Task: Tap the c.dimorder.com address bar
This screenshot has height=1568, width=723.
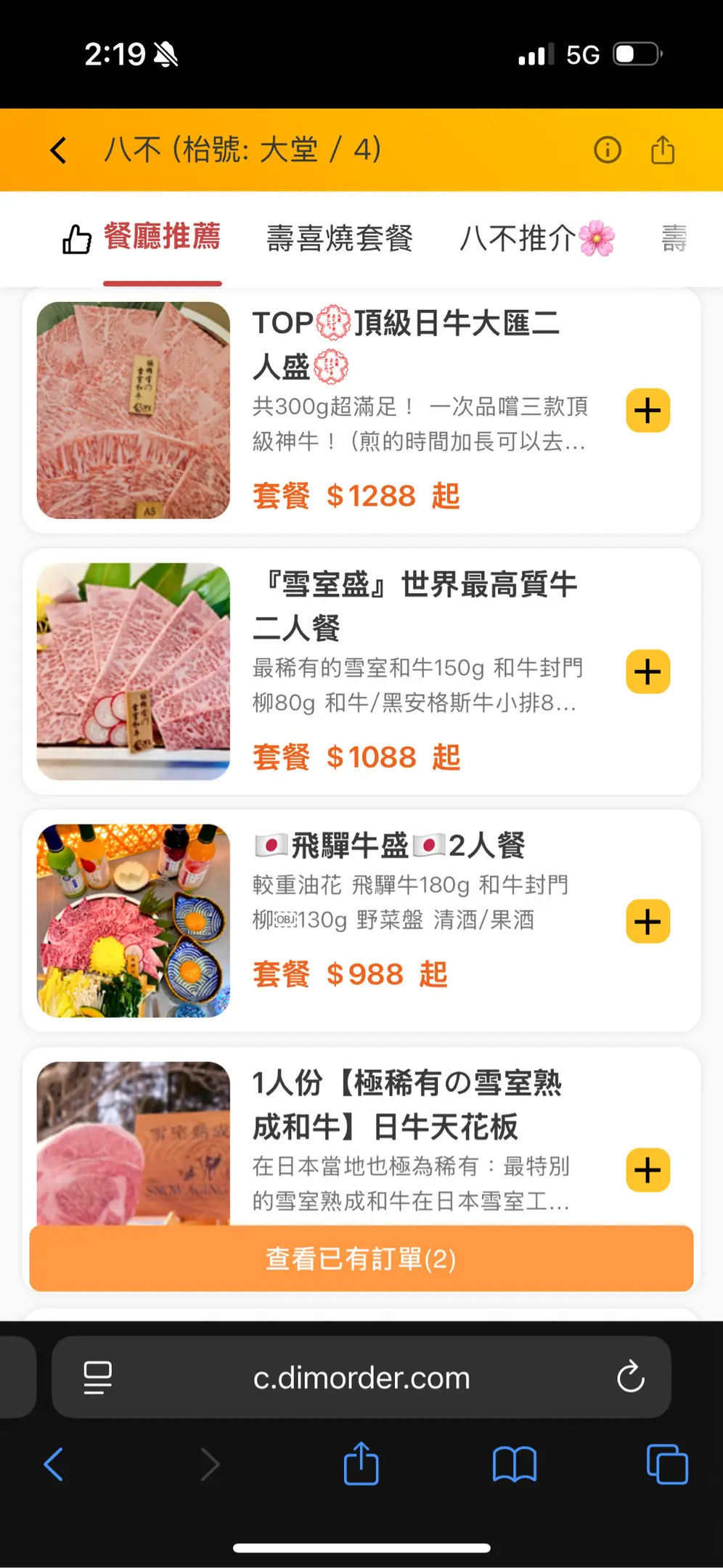Action: [361, 1377]
